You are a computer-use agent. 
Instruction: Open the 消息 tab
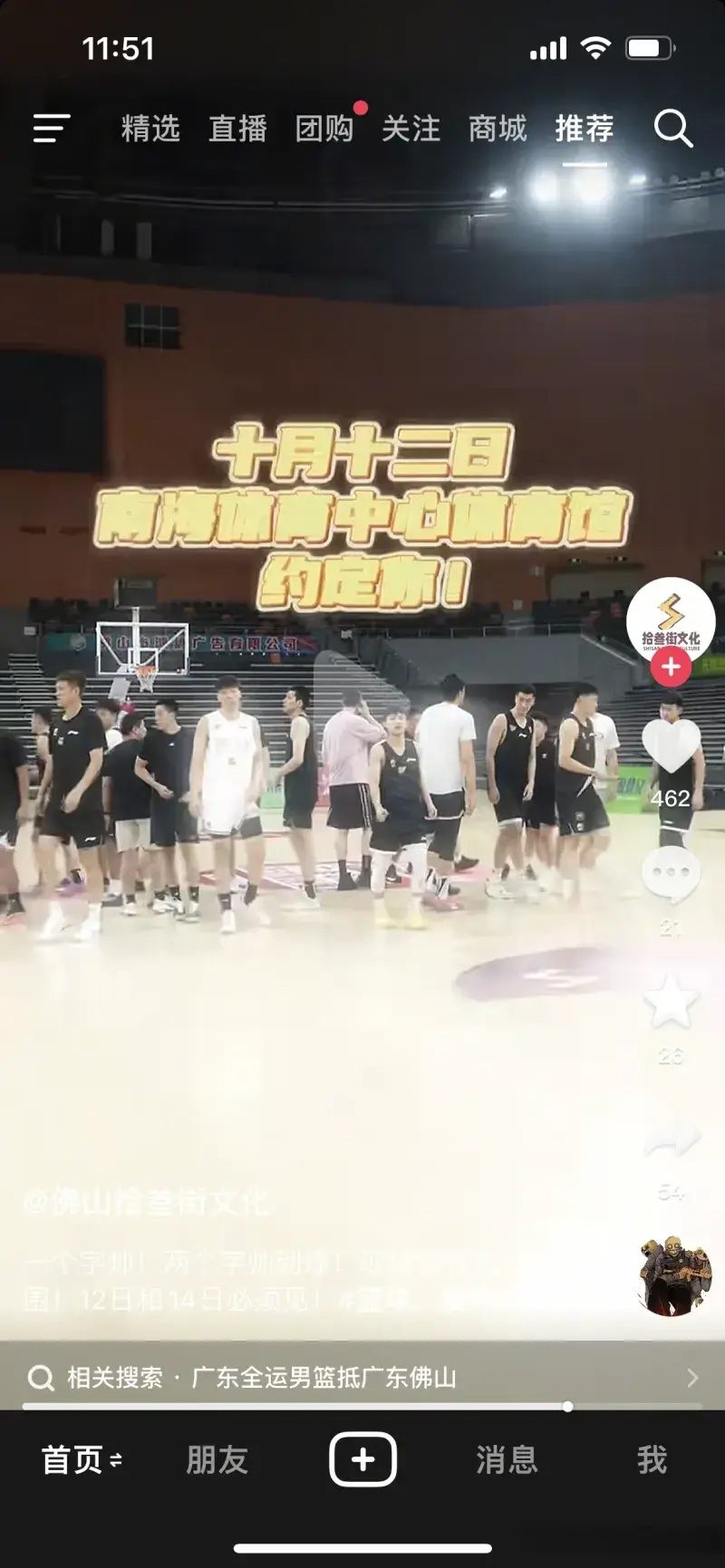point(507,1460)
